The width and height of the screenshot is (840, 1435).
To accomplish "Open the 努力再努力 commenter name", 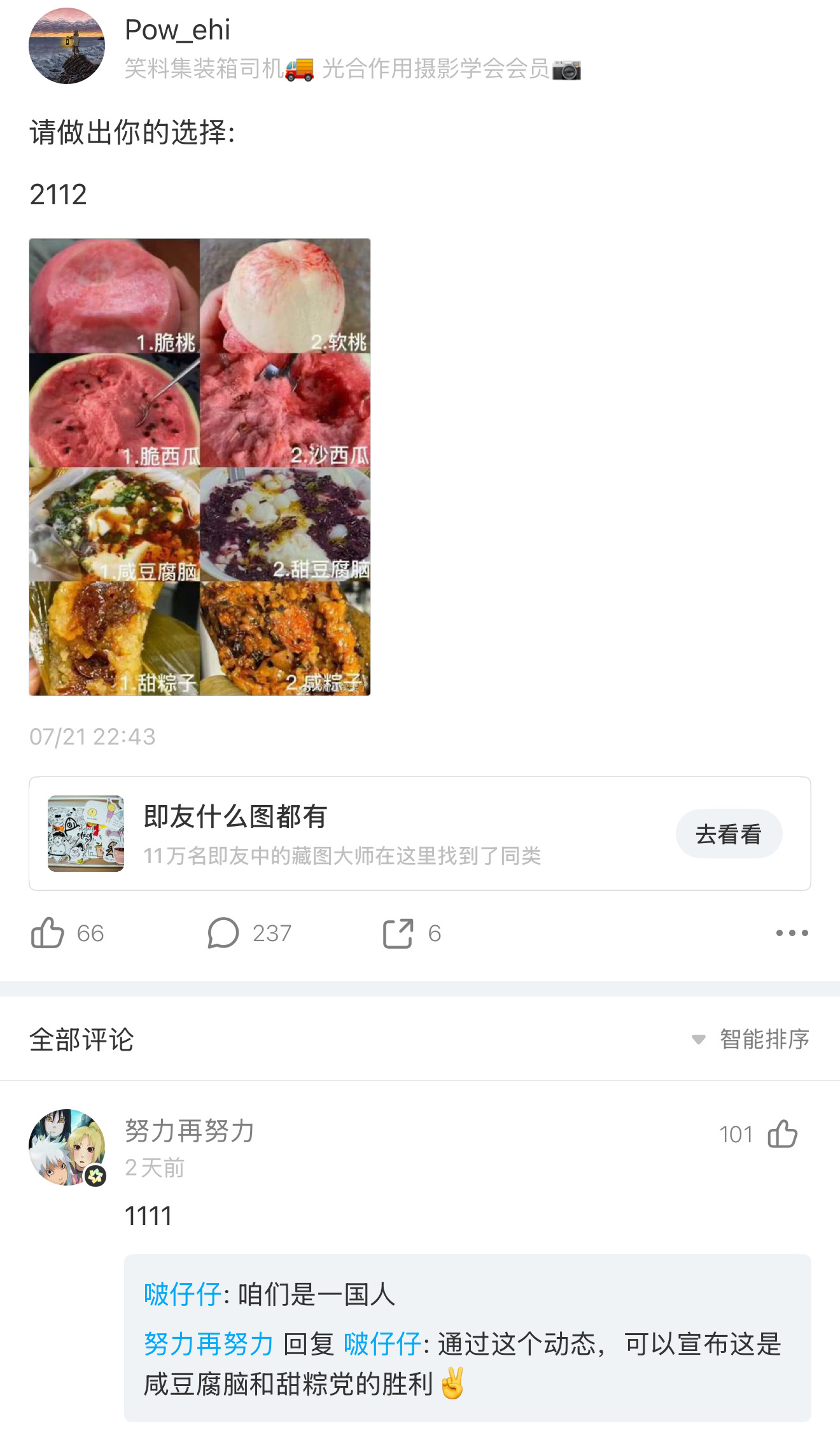I will (190, 1131).
